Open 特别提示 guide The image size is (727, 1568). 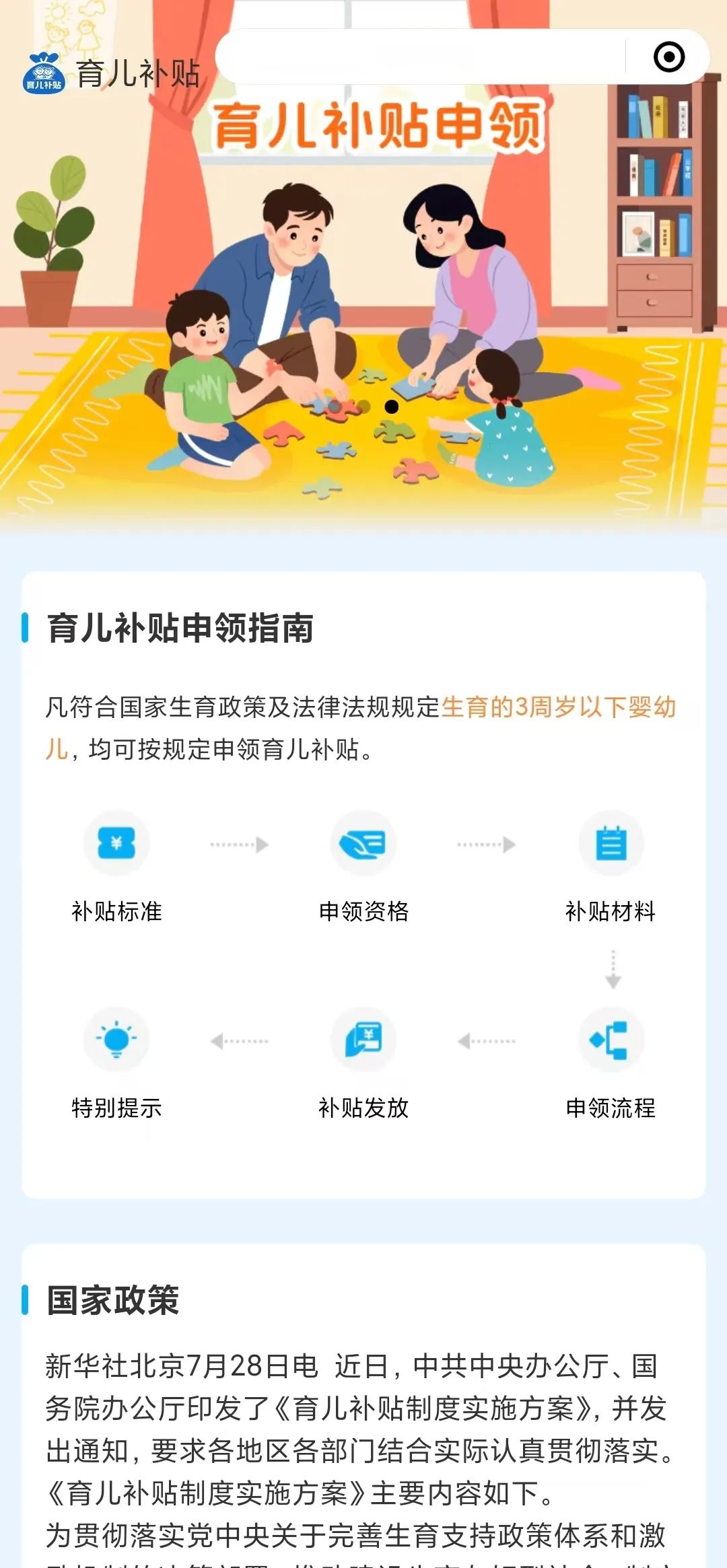[116, 1040]
